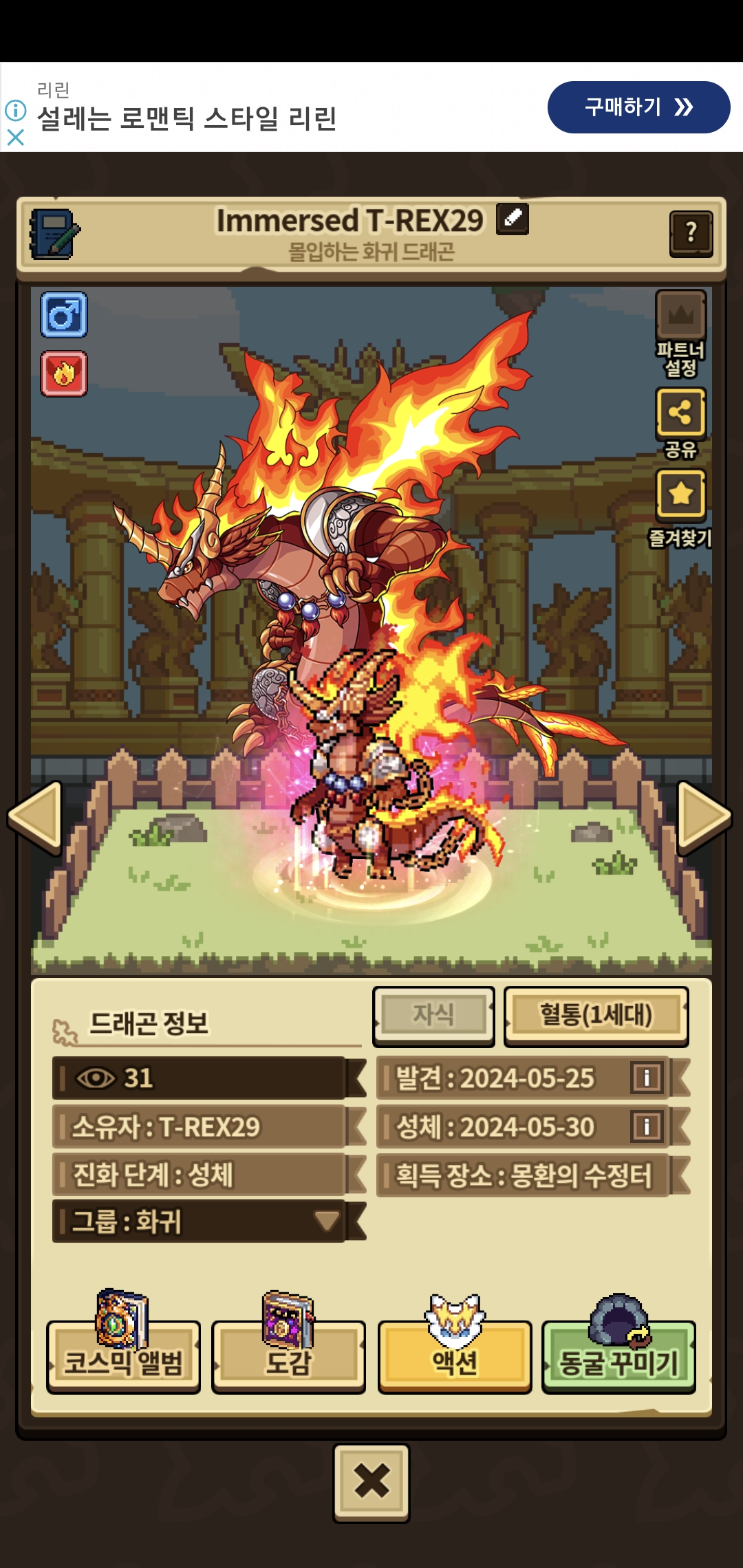This screenshot has height=1568, width=743.
Task: Edit the dragon name with the pencil icon
Action: pyautogui.click(x=513, y=219)
